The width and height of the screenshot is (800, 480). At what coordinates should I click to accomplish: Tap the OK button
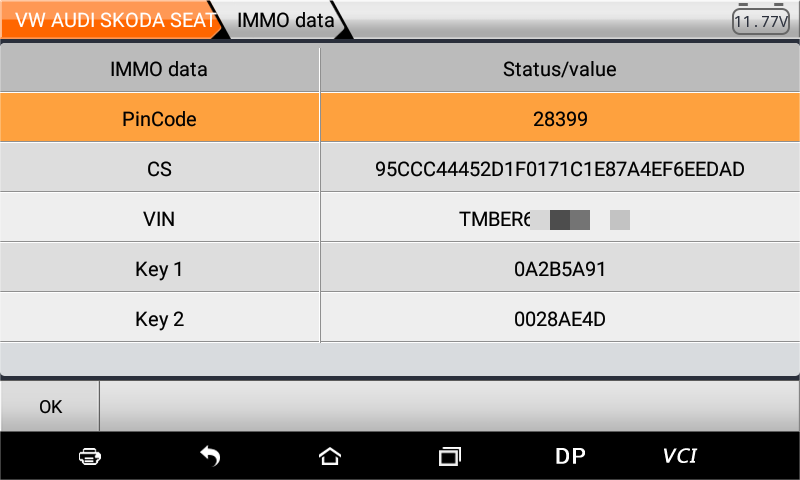(50, 407)
